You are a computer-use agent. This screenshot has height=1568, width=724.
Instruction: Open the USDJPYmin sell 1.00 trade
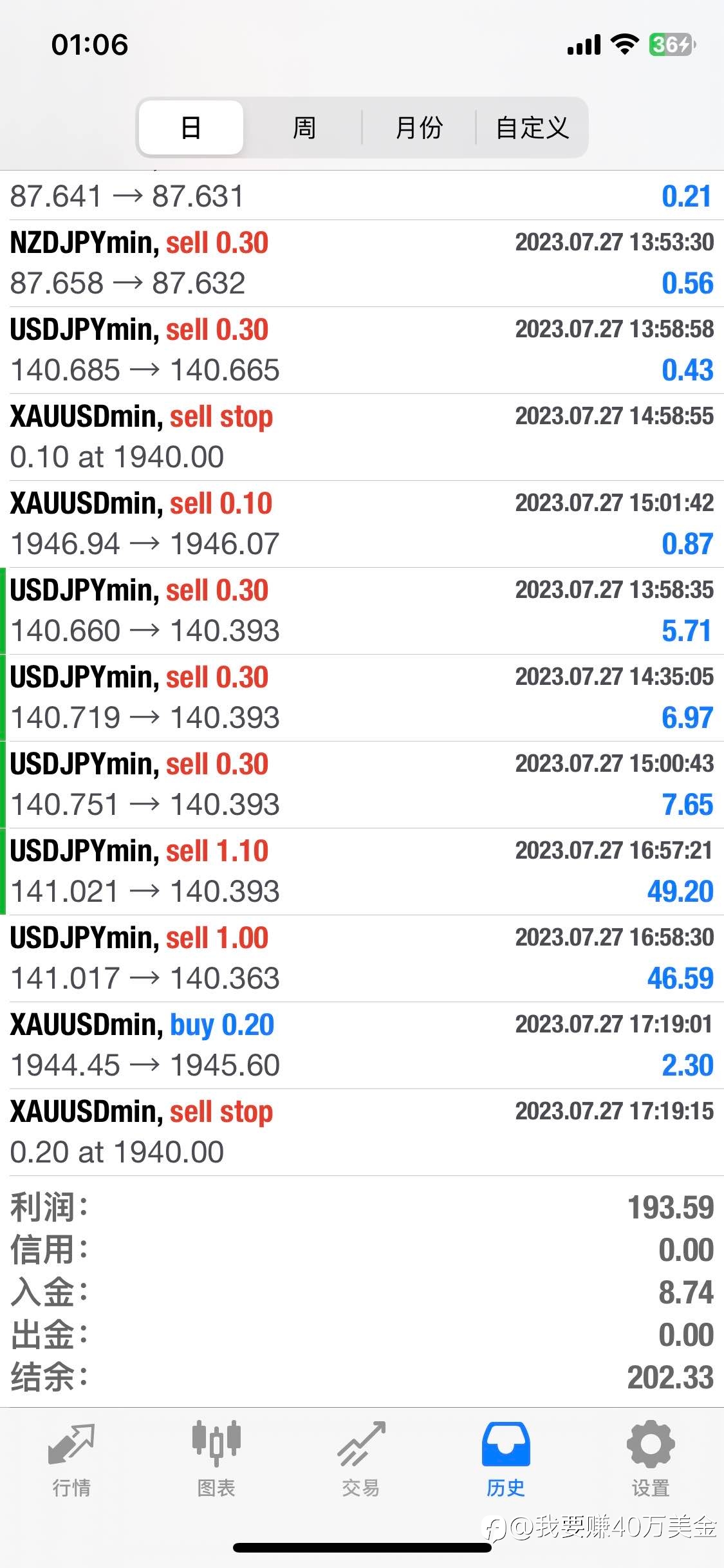(362, 958)
